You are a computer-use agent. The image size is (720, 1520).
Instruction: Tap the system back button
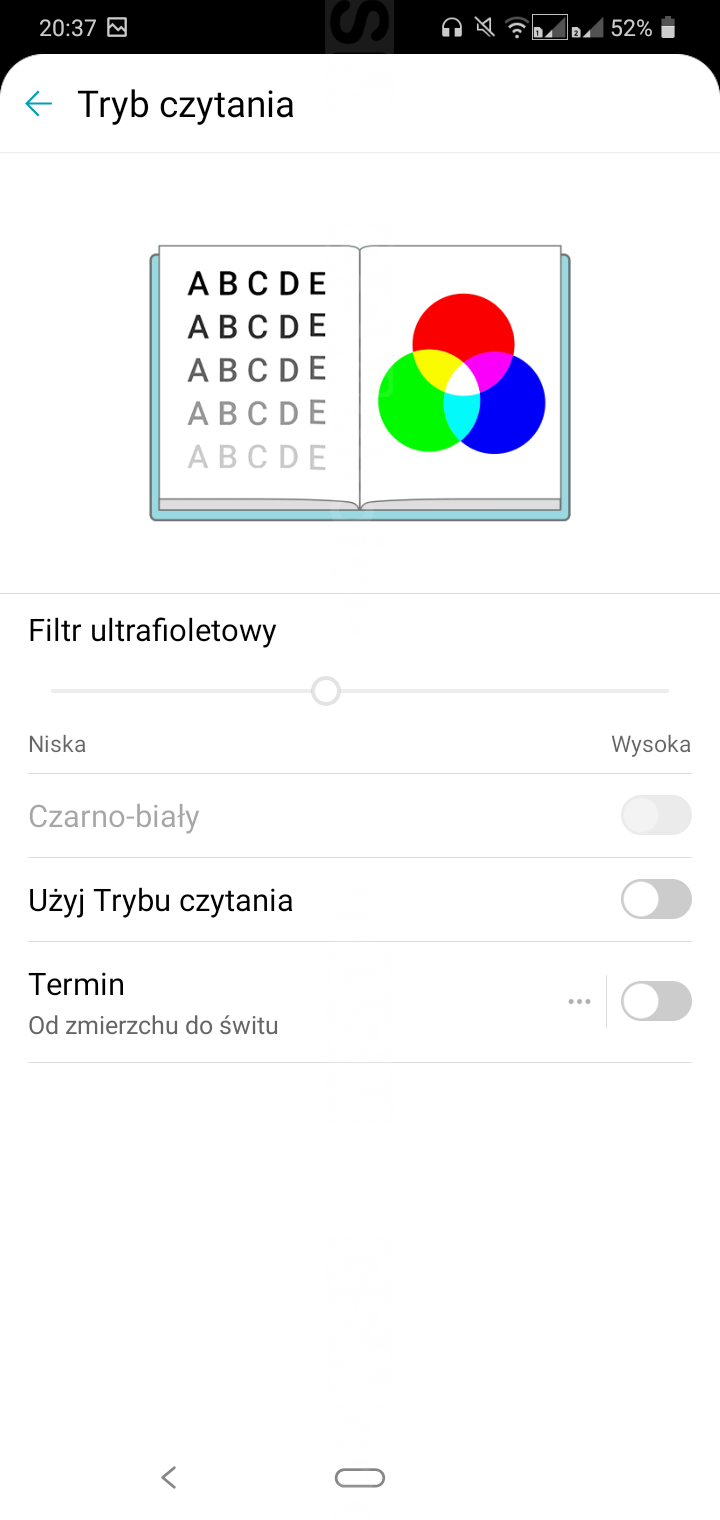pos(169,1477)
